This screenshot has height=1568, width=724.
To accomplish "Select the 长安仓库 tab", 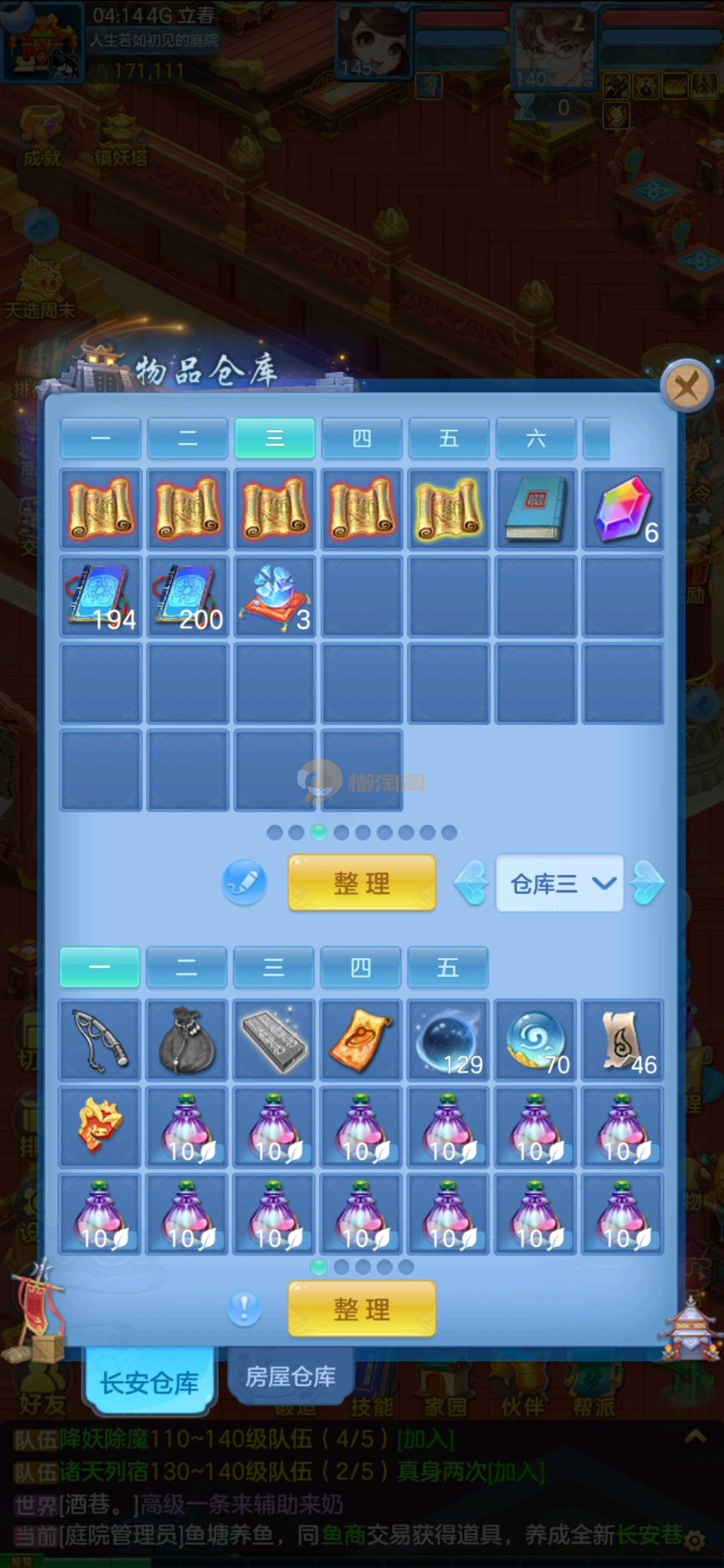I will (x=149, y=1382).
